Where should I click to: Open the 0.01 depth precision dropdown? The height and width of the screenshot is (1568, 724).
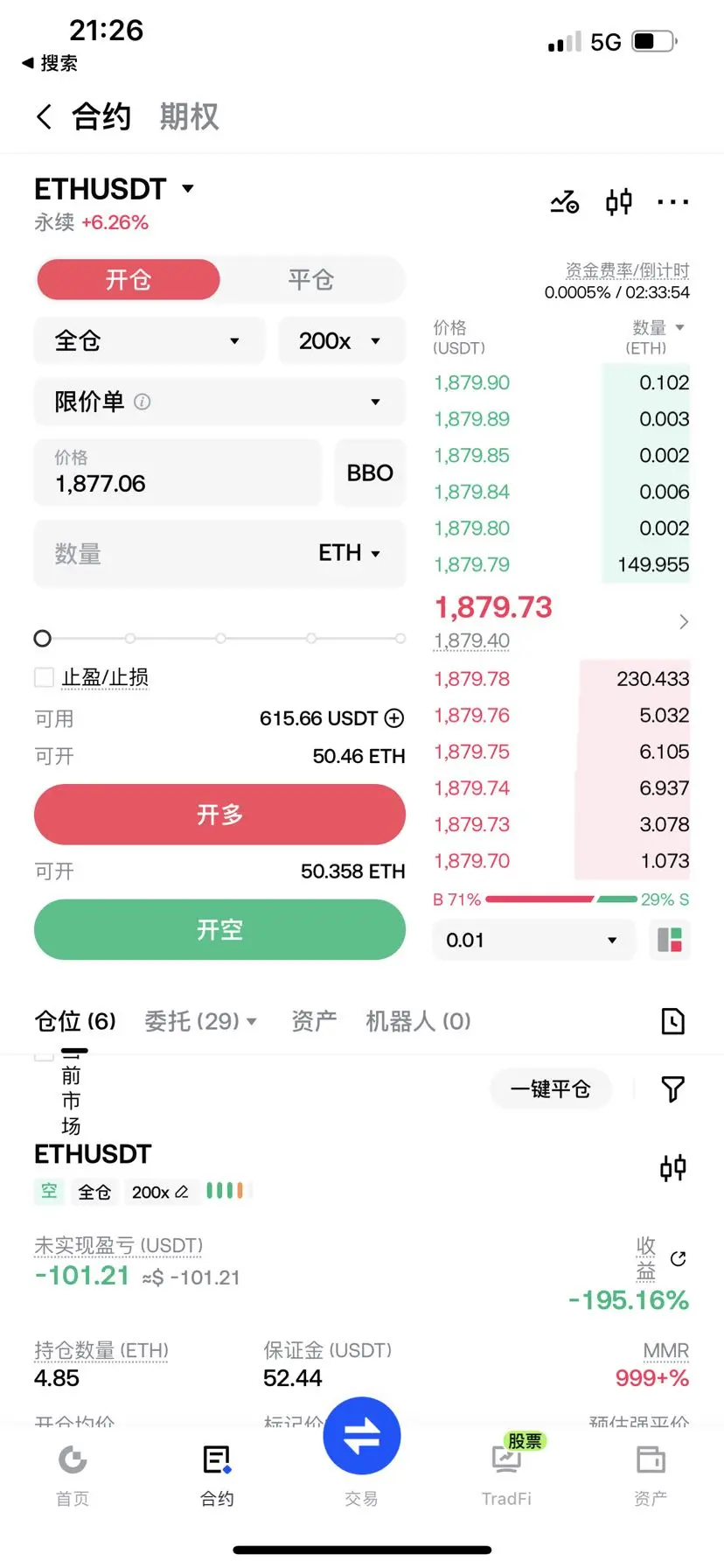(533, 940)
